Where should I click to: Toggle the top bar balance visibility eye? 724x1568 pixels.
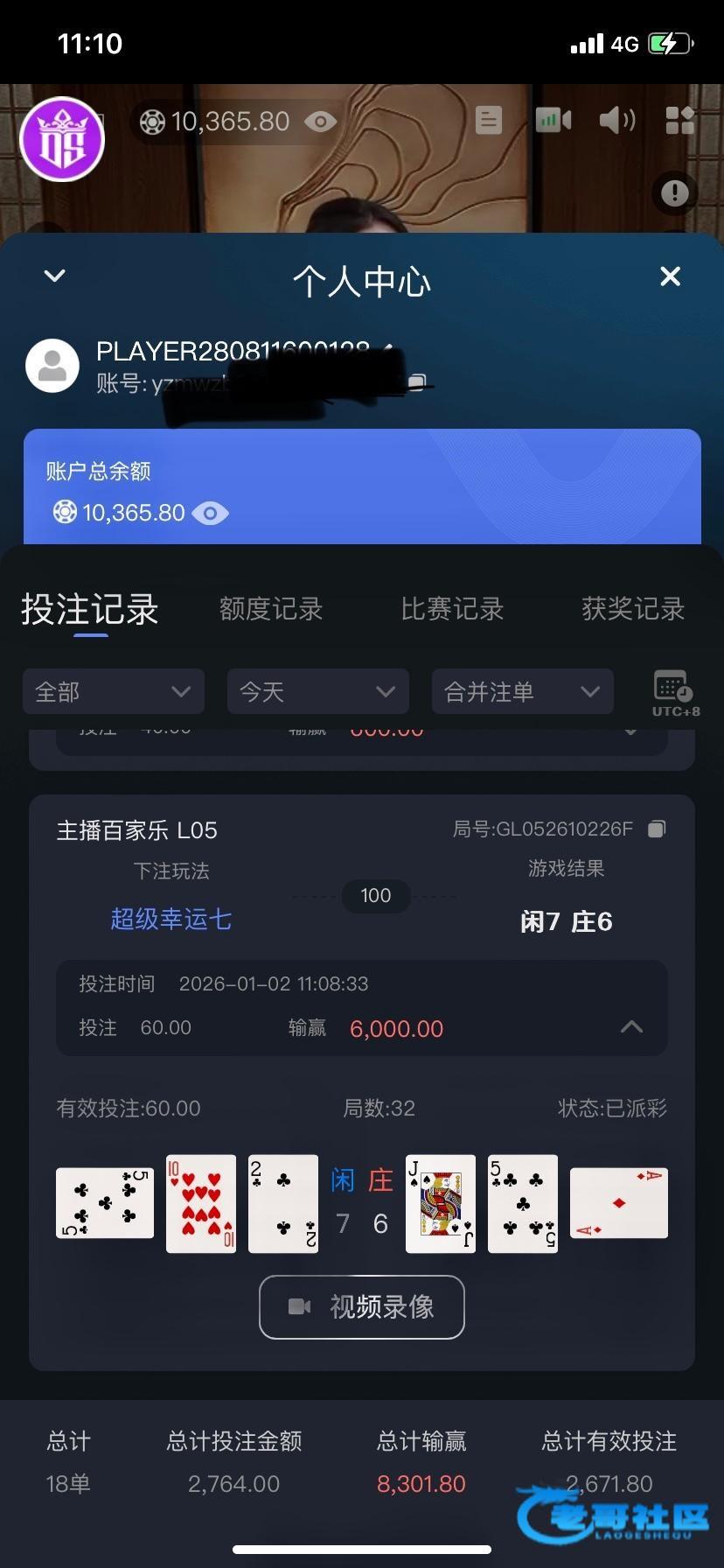coord(320,122)
